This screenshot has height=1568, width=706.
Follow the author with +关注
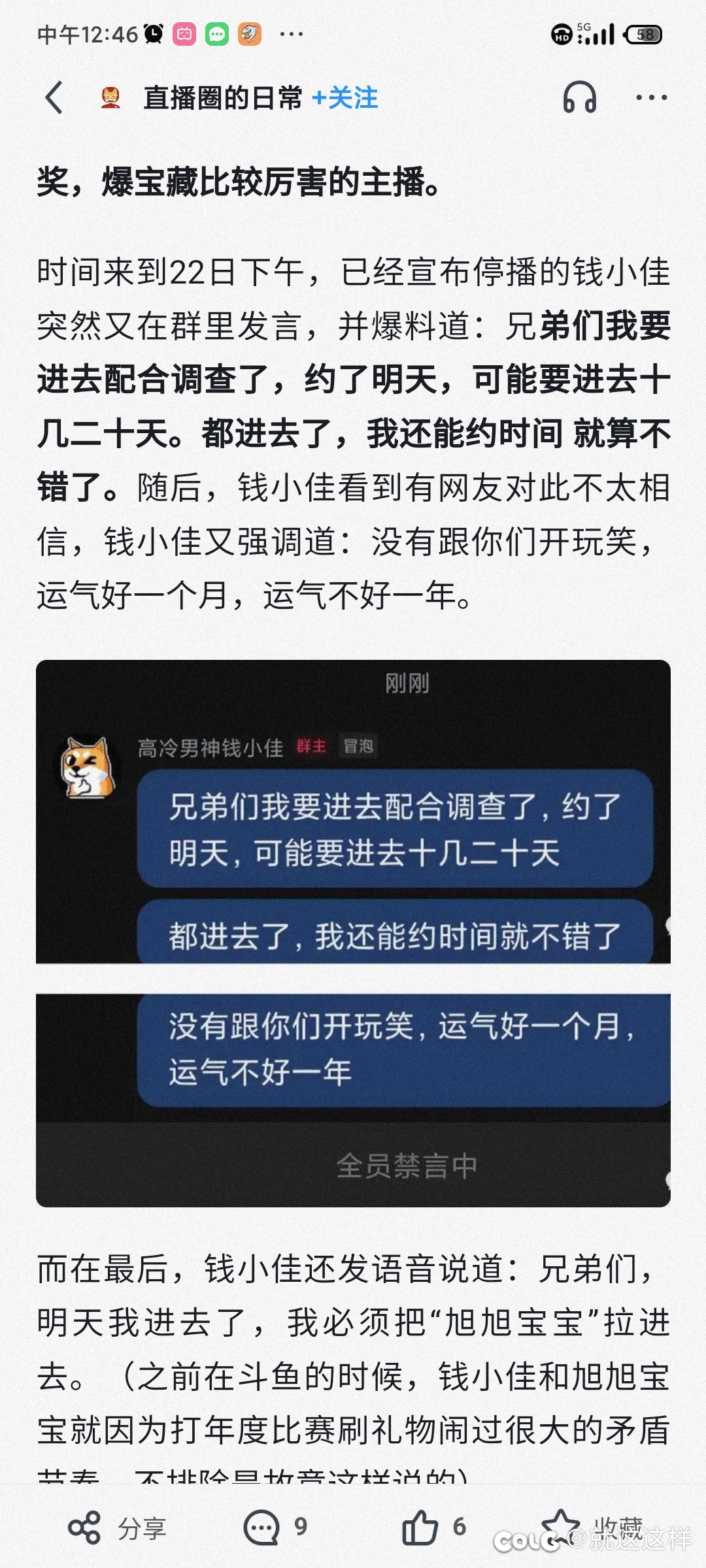(x=345, y=98)
